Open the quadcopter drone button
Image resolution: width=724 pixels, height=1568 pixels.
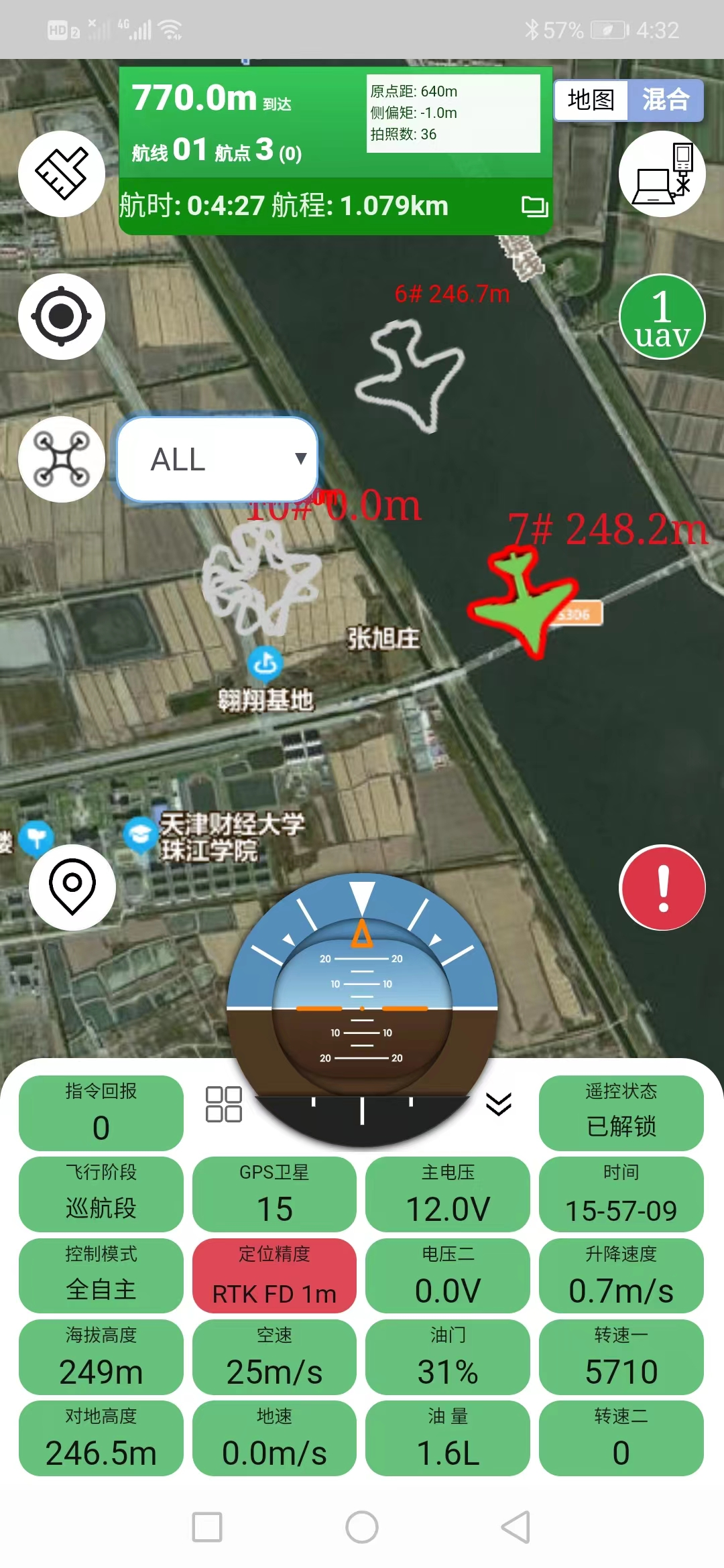62,459
